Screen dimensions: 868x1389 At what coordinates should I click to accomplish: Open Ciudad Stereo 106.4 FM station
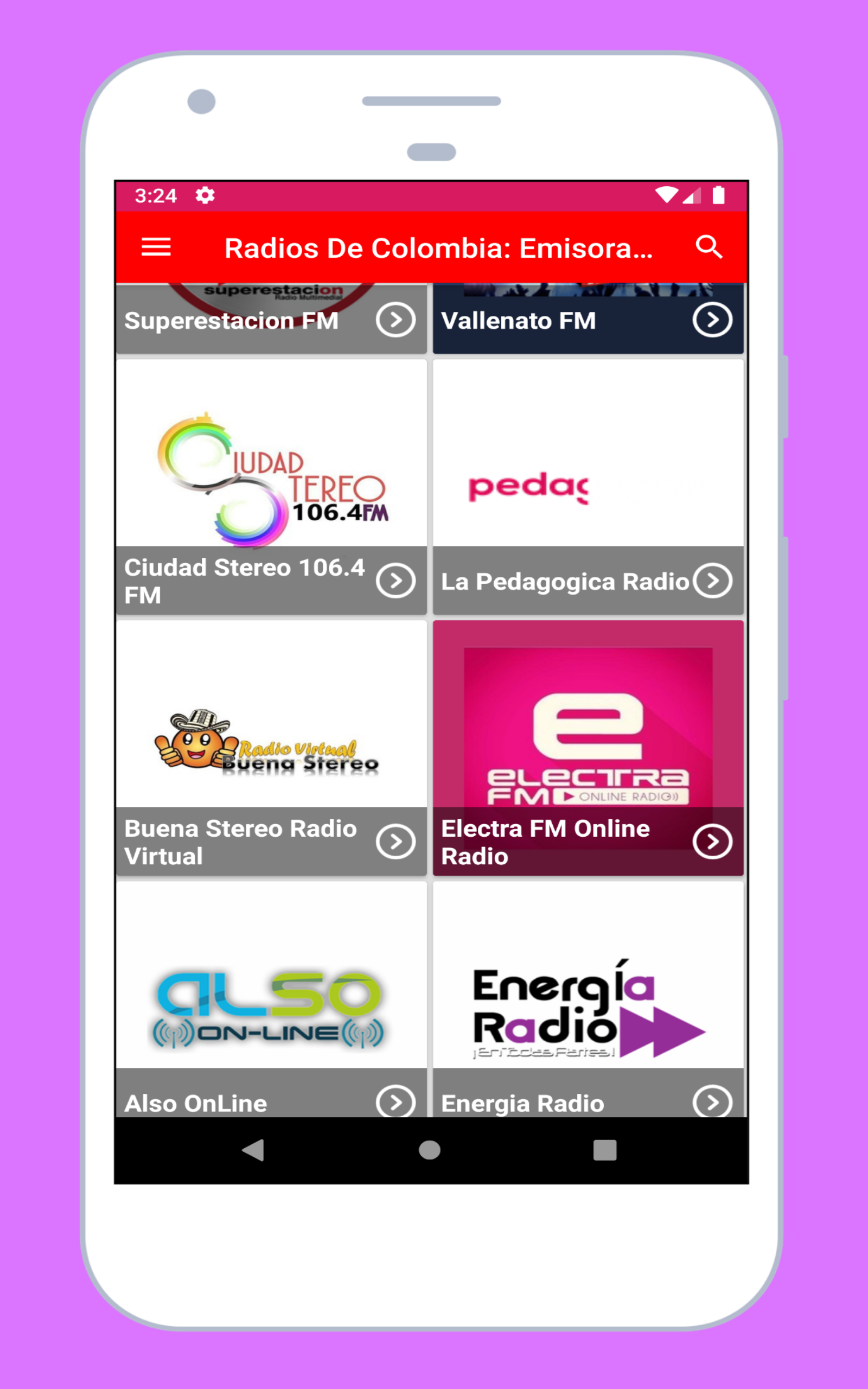point(395,581)
